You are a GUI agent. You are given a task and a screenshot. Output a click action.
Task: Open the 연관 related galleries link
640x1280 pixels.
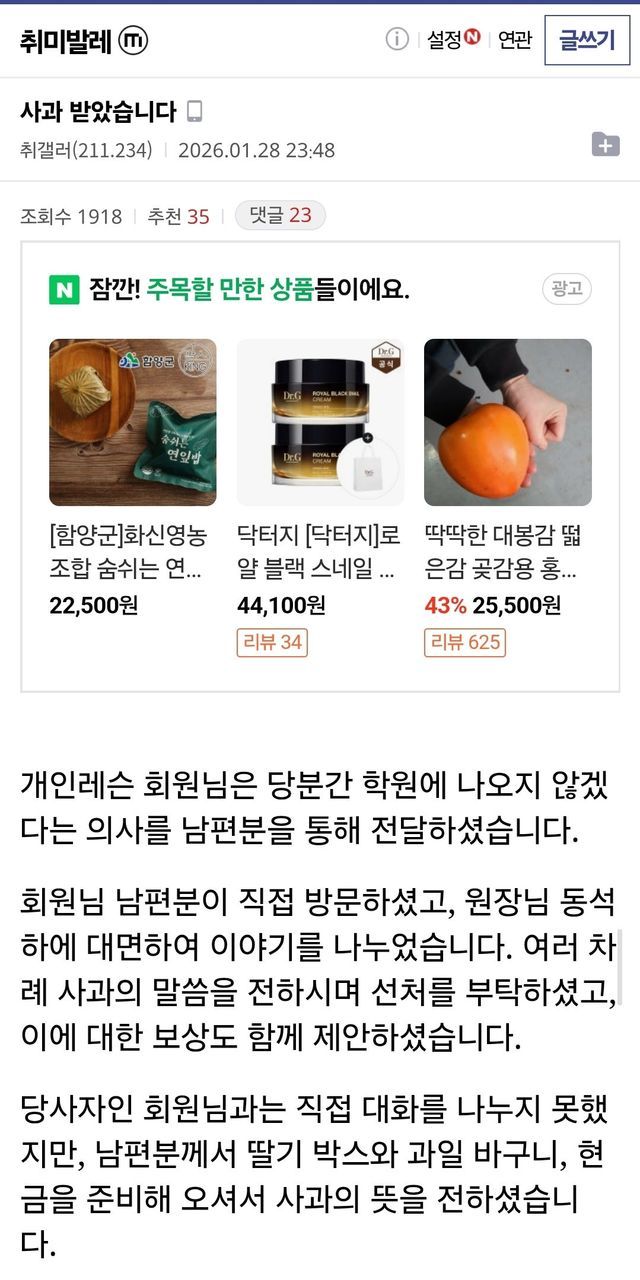pos(515,40)
